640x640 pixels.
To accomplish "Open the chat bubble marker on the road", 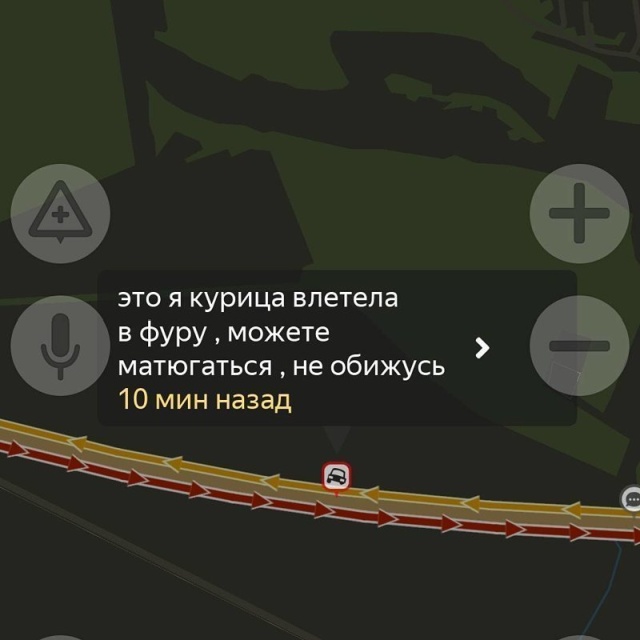I will (x=631, y=498).
